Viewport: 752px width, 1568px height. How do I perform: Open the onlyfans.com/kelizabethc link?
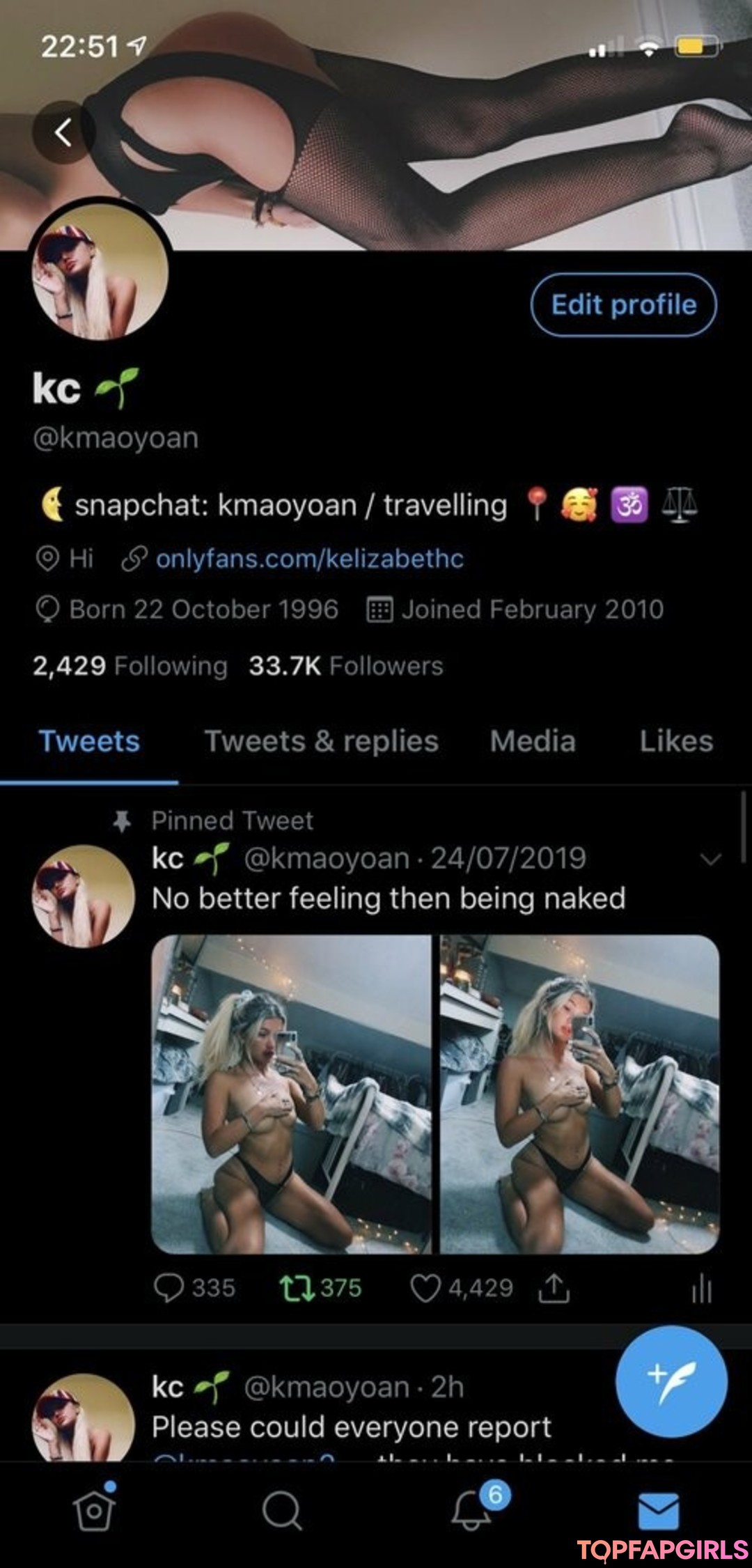(x=309, y=559)
